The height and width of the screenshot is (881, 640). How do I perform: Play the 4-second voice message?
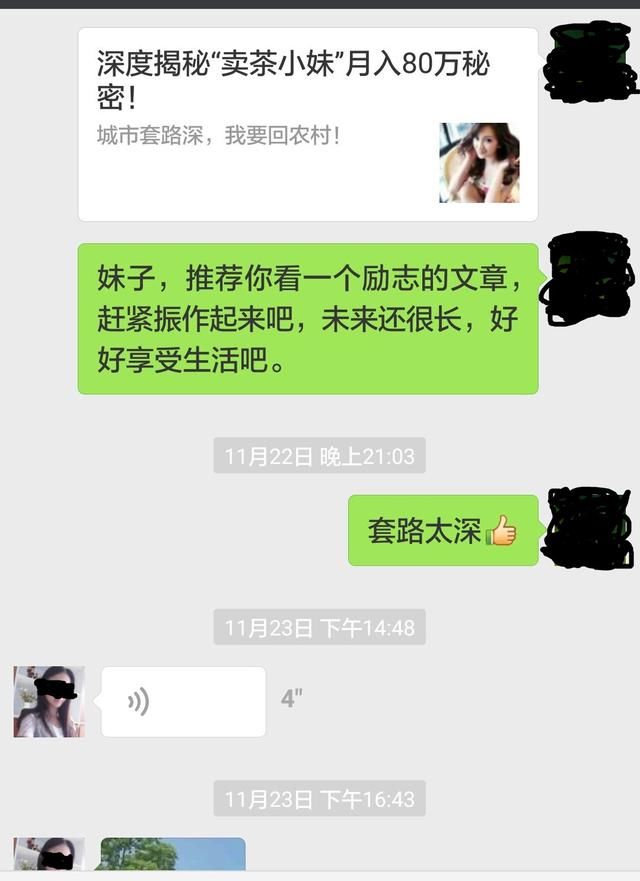pos(183,701)
